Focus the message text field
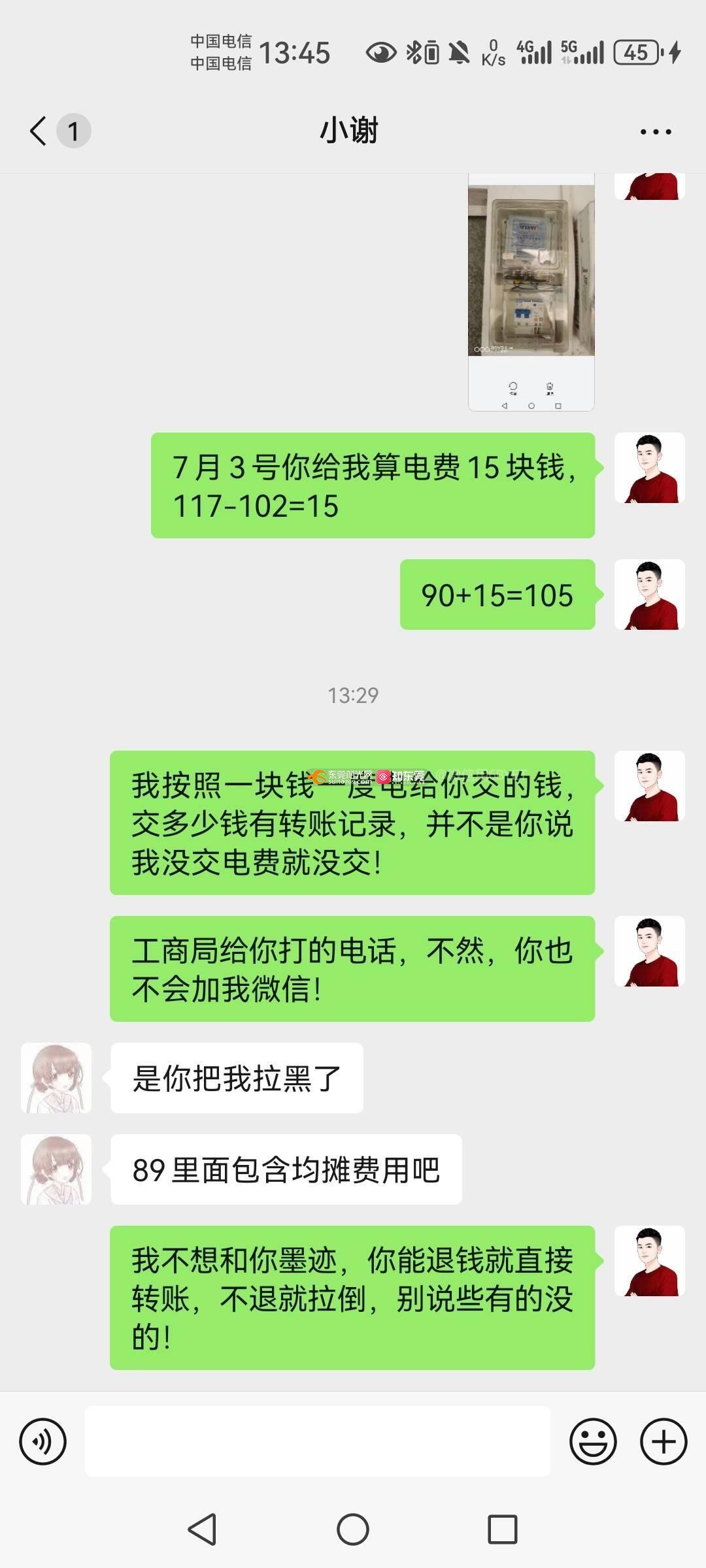Viewport: 706px width, 1568px height. click(x=318, y=1441)
